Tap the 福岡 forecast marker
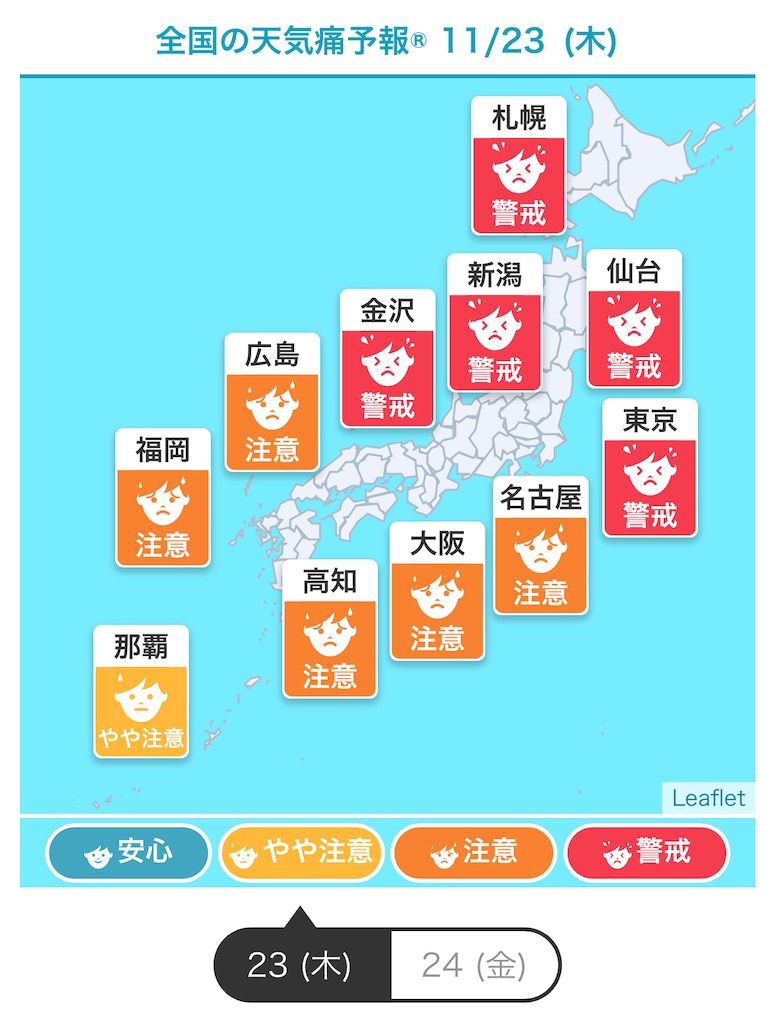 (x=163, y=497)
